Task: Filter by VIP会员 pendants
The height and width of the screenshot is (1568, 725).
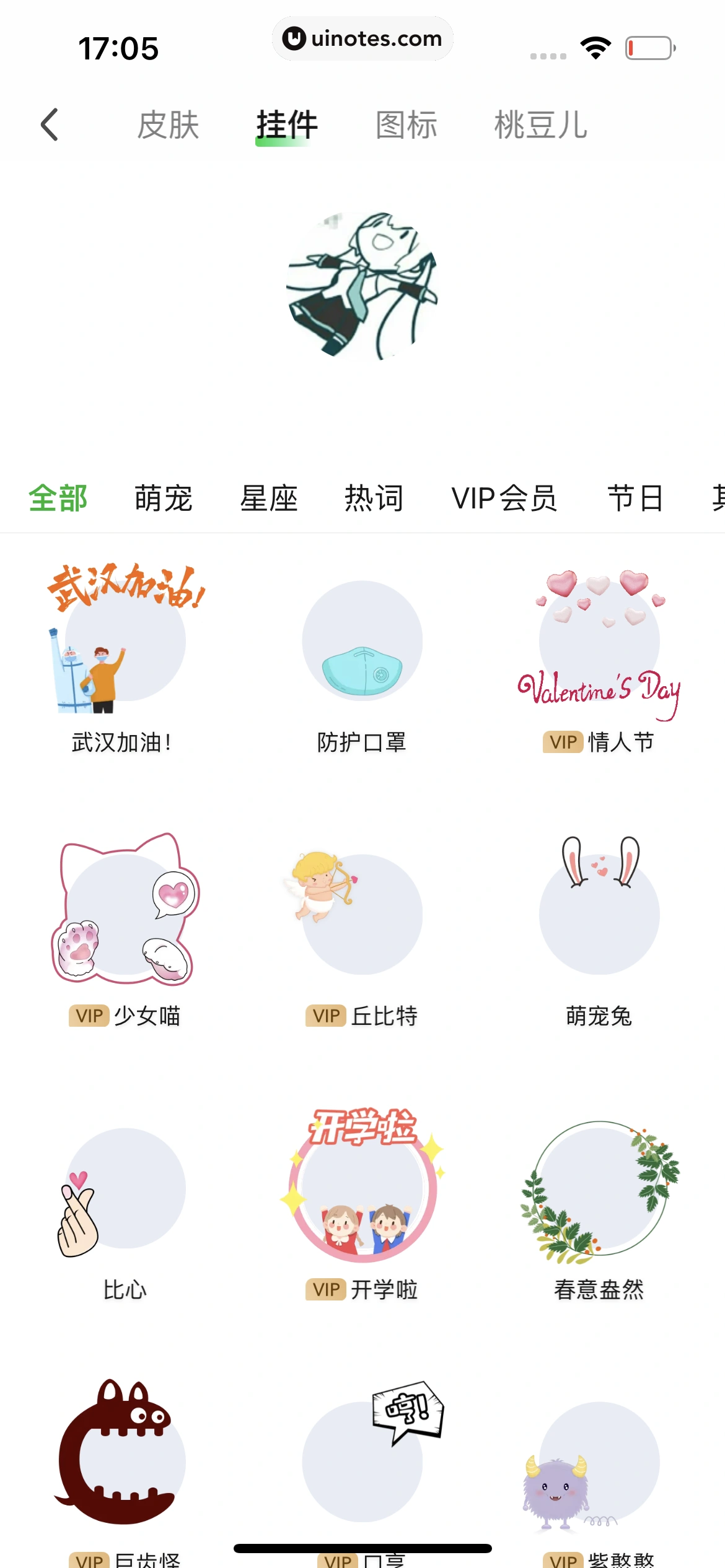Action: [x=504, y=498]
